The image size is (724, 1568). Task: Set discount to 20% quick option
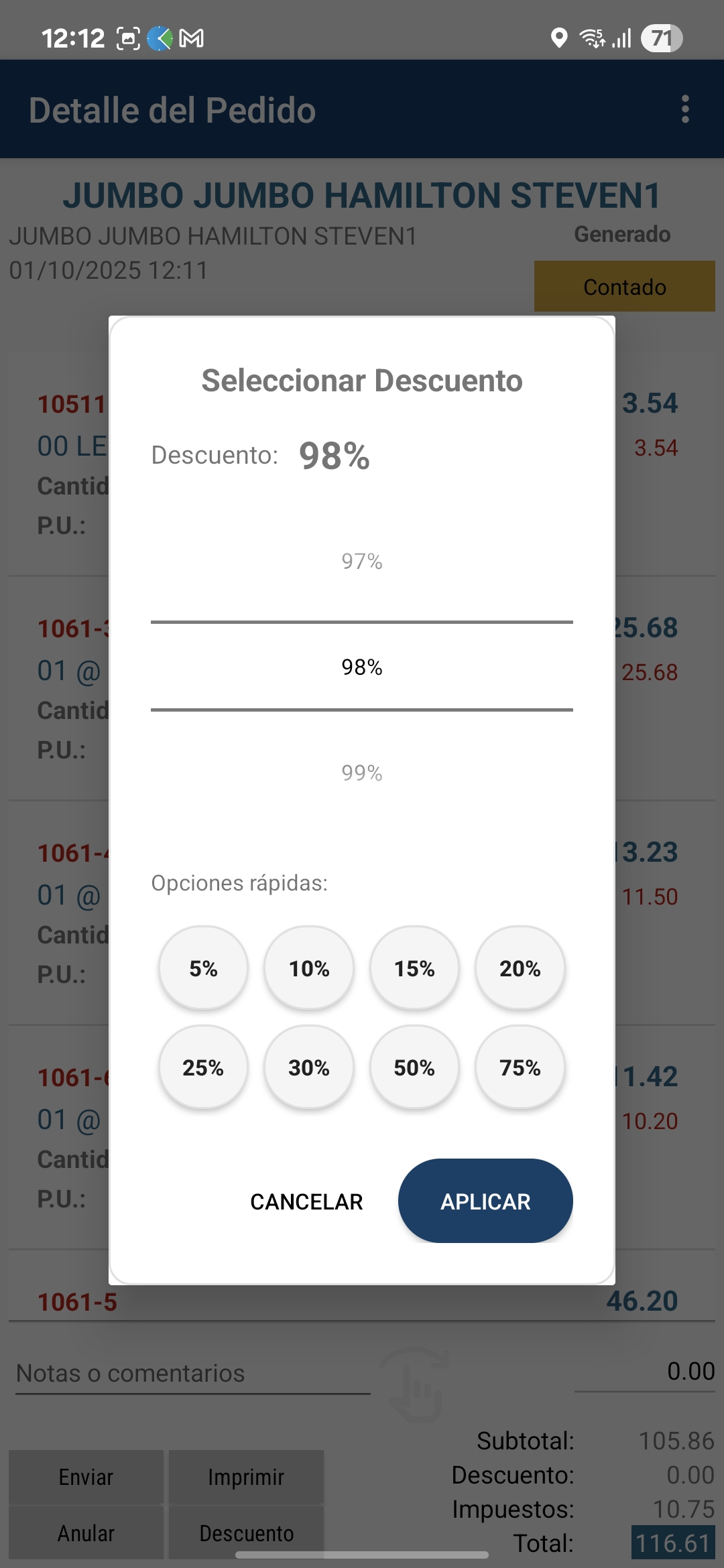520,968
